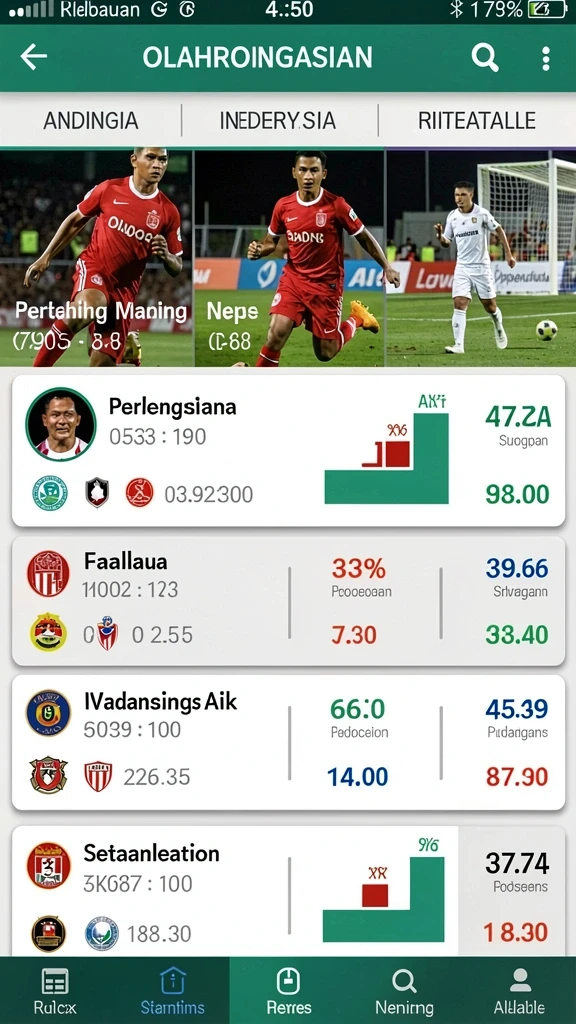View the white-kit goalkeeper photo tile

point(481,258)
